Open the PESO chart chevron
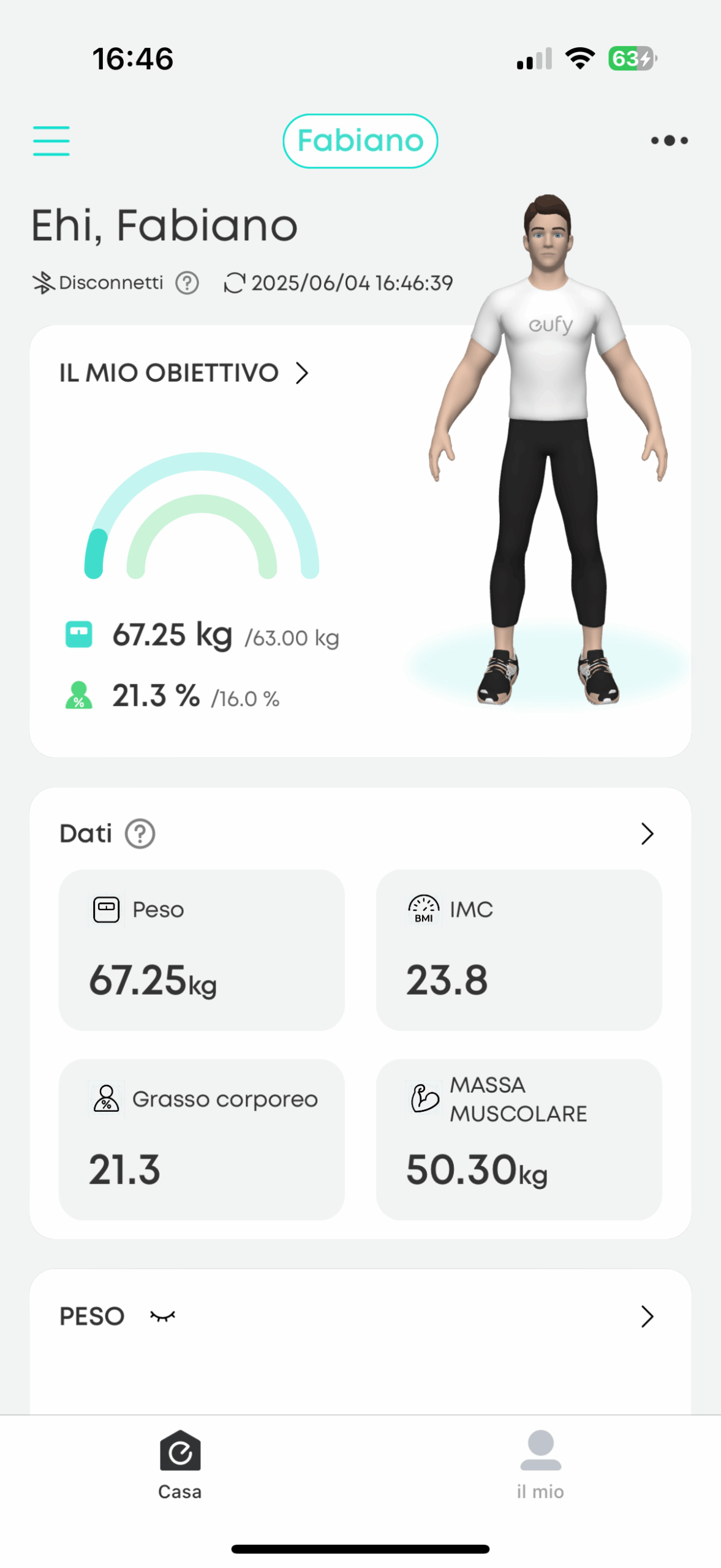The image size is (721, 1568). click(647, 1316)
